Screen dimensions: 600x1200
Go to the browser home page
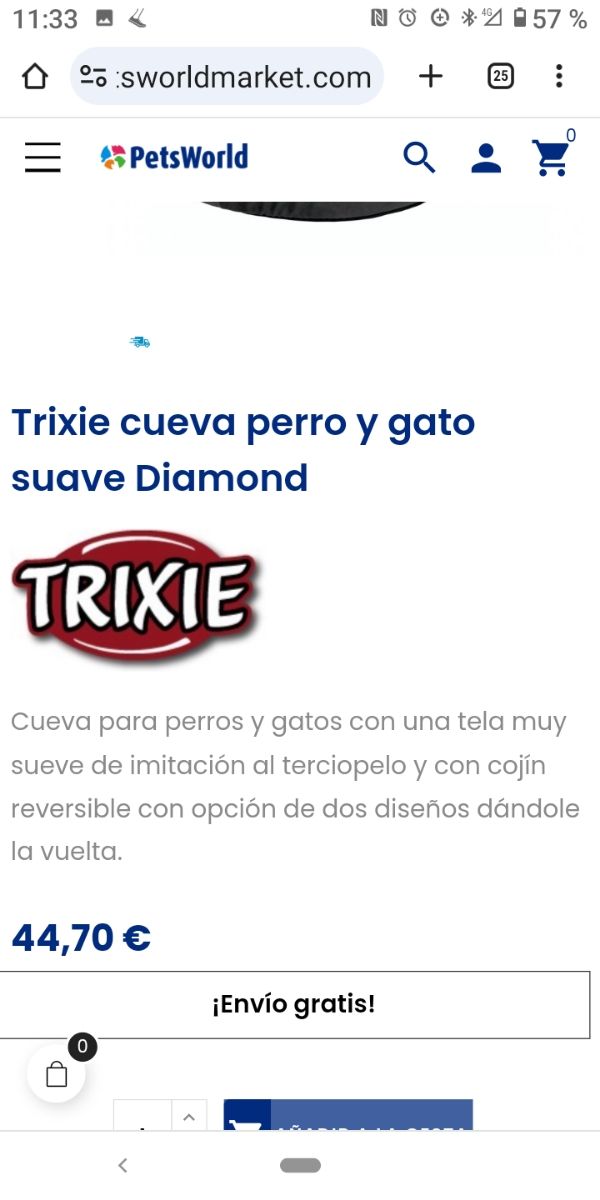[35, 76]
